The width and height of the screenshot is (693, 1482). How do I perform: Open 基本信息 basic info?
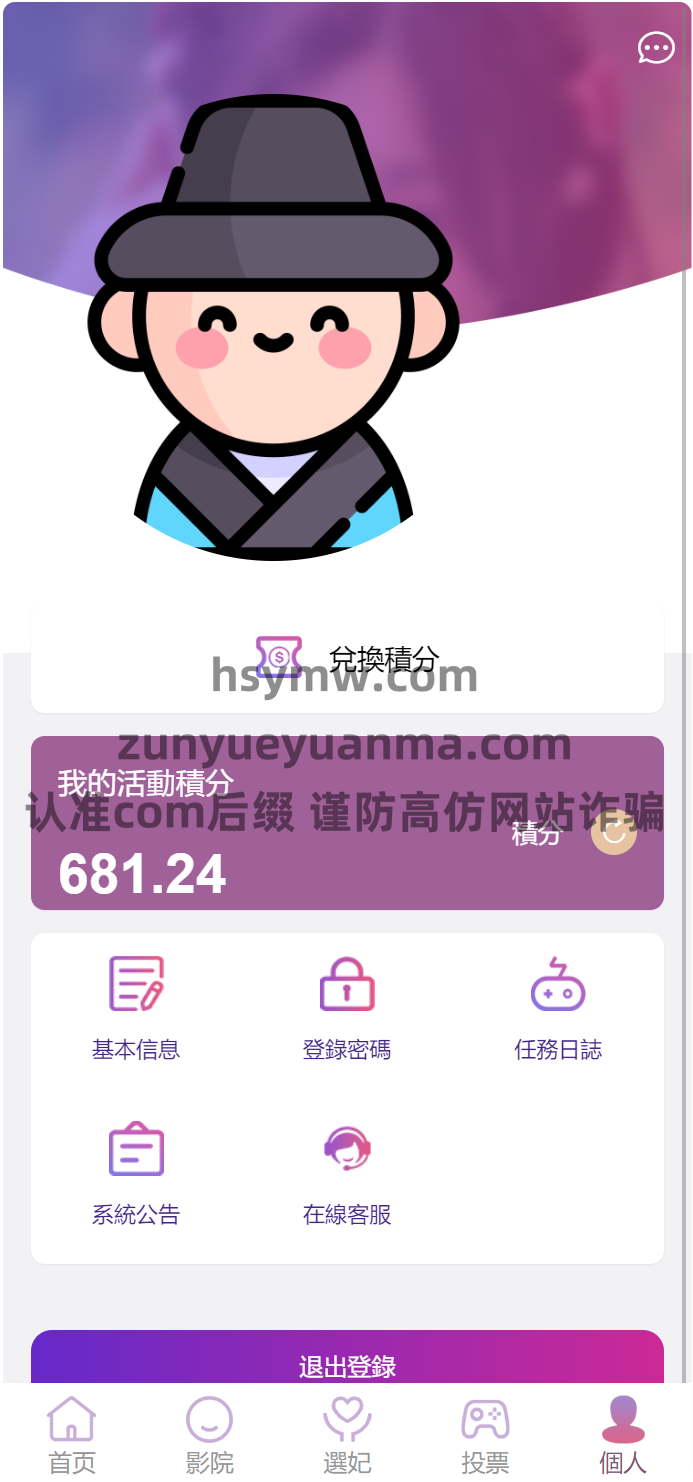click(x=136, y=1006)
